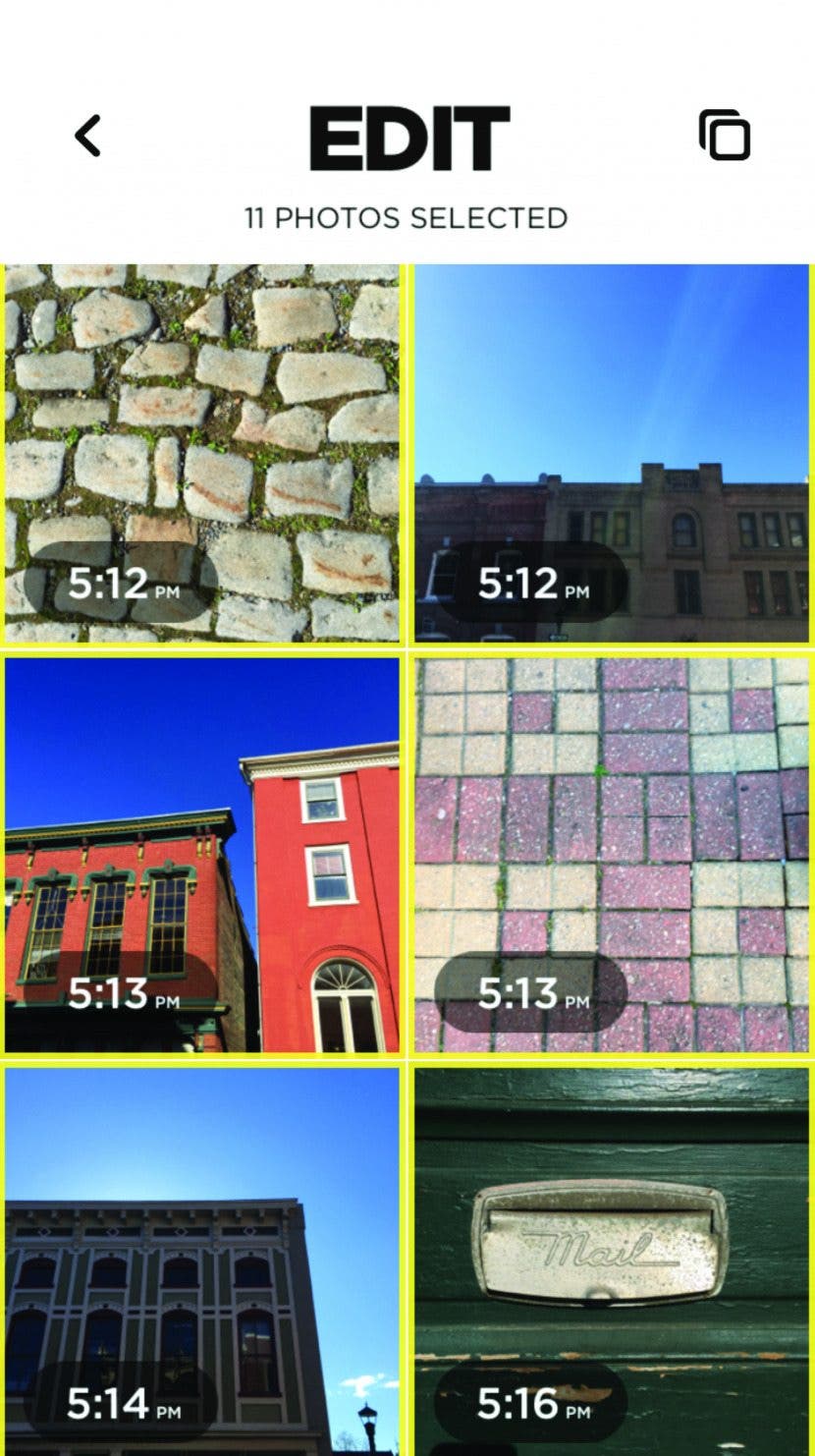Tap the blue sky building photo from 5:12 PM
815x1456 pixels.
[x=612, y=453]
